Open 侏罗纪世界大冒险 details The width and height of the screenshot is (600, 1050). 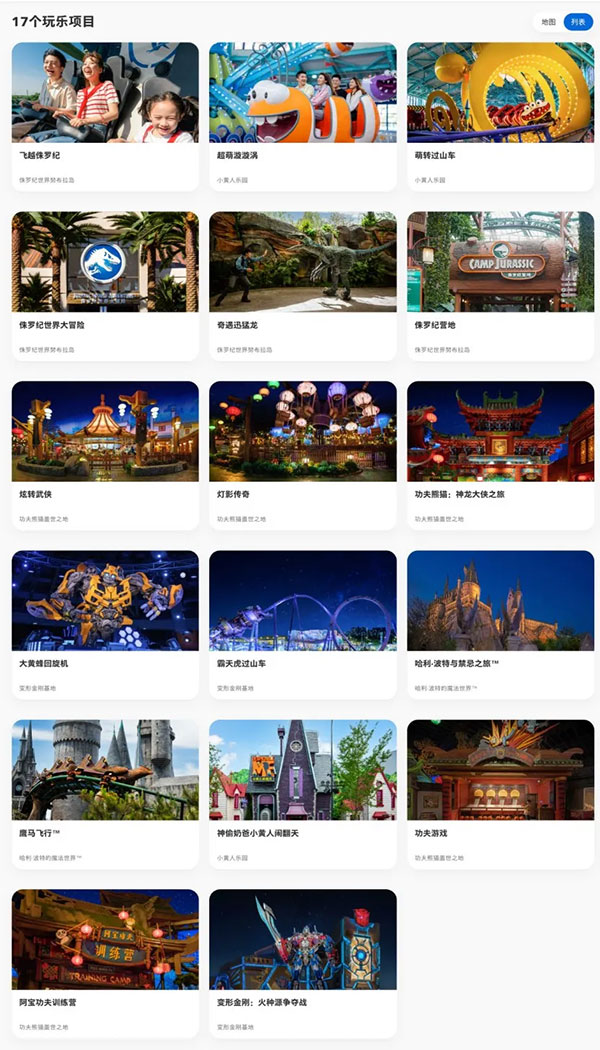point(105,285)
